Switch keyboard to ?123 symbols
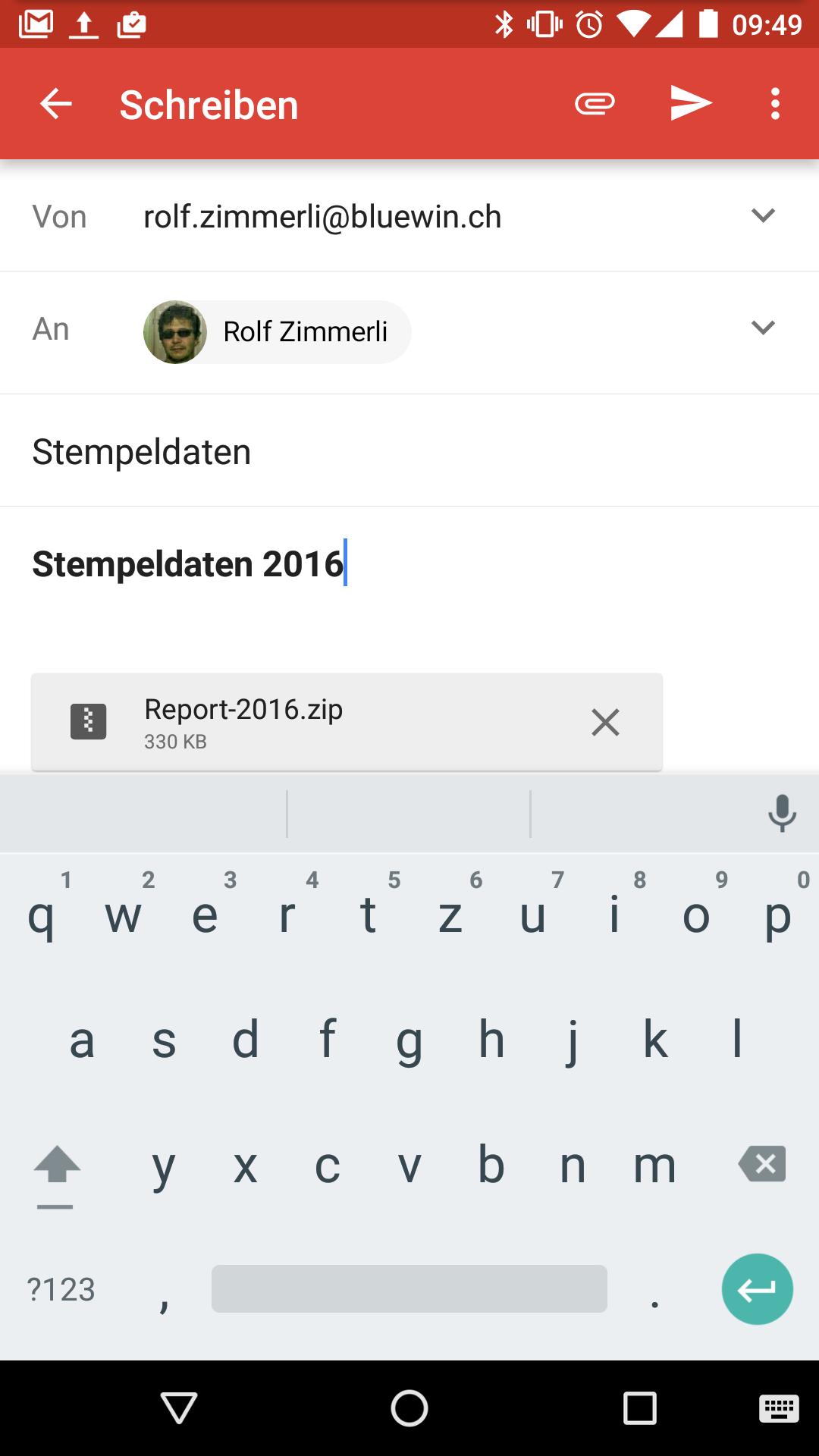The width and height of the screenshot is (819, 1456). 61,1289
